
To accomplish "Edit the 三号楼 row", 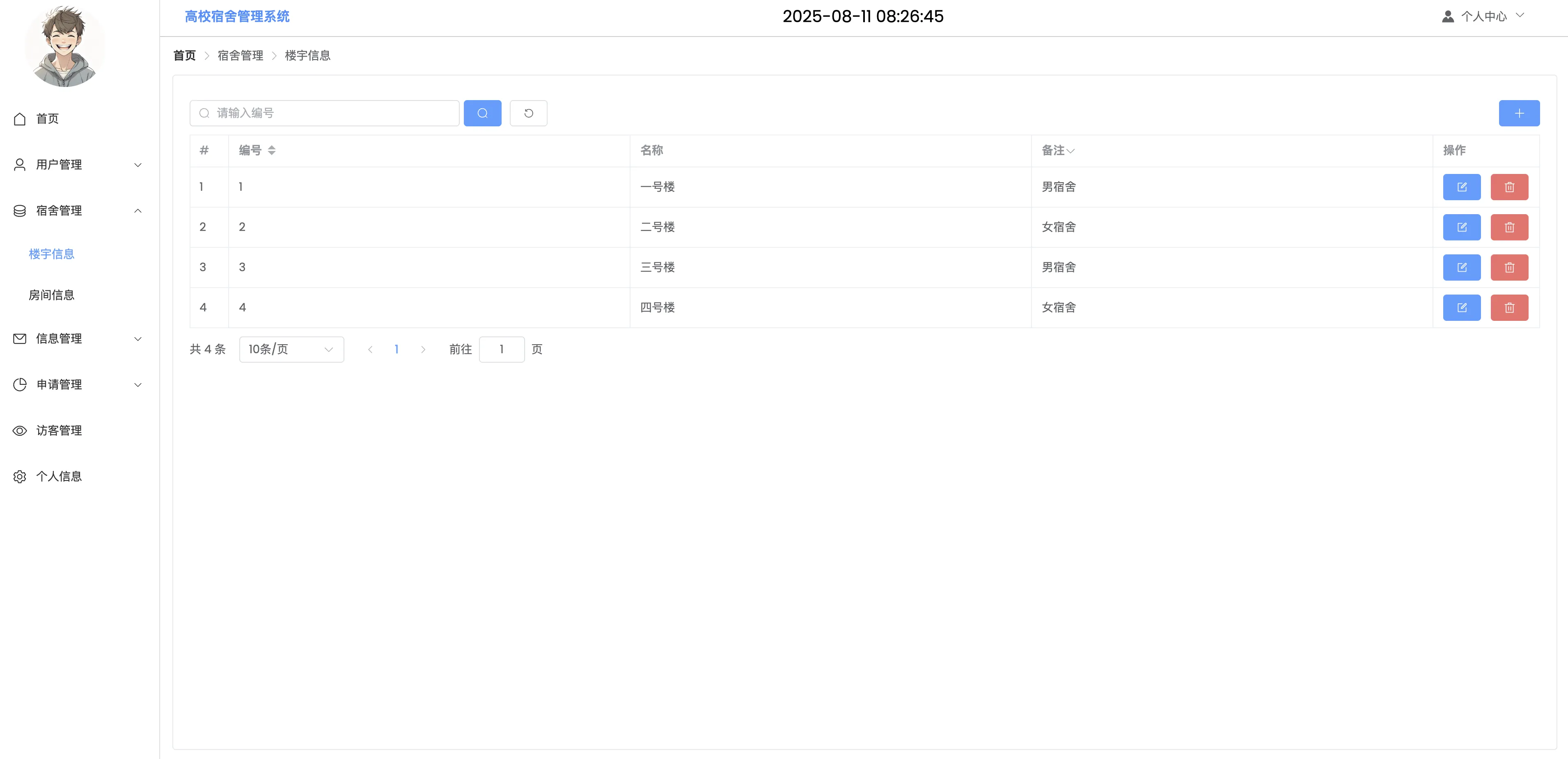I will (1461, 267).
